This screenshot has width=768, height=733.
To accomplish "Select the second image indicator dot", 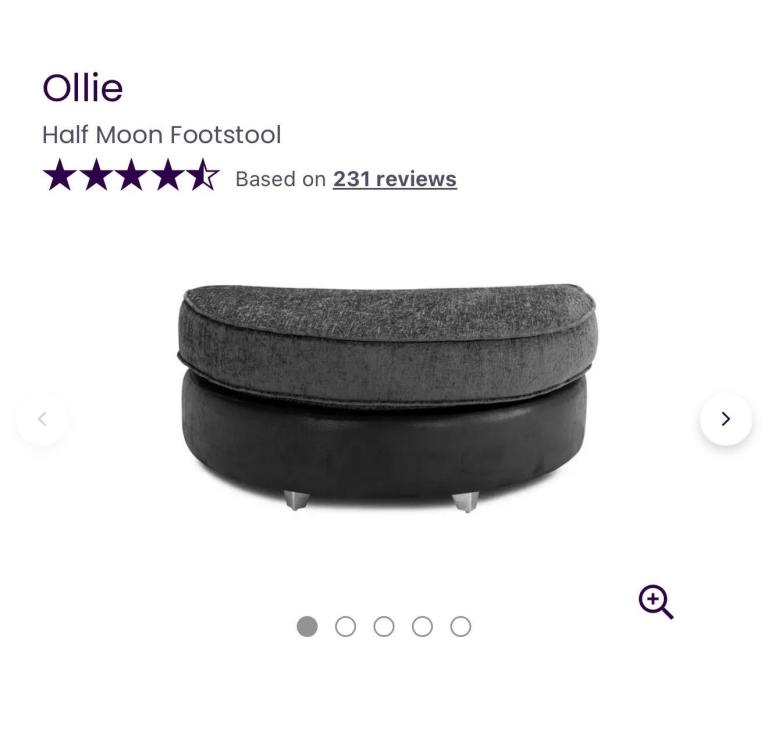I will click(345, 626).
